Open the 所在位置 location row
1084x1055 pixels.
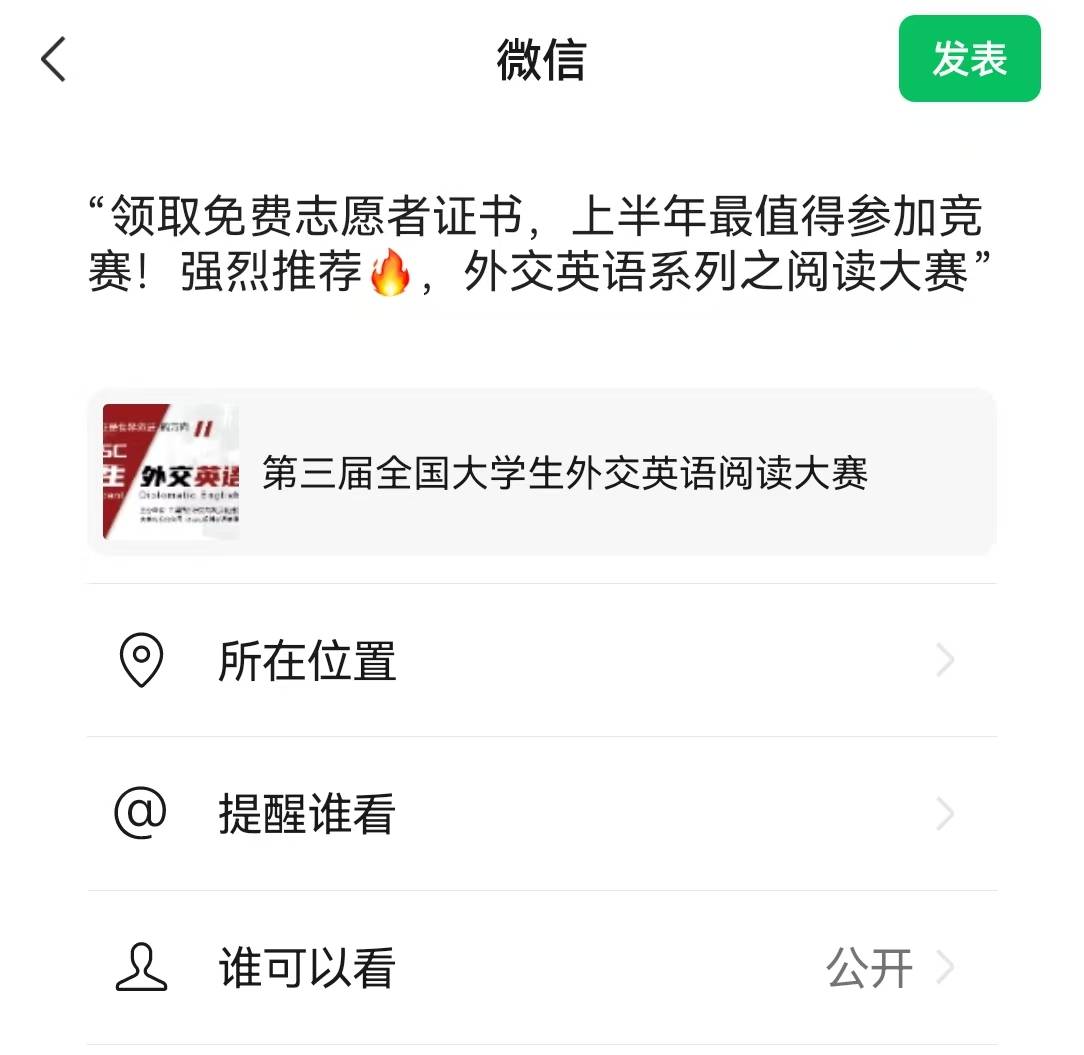click(x=541, y=661)
